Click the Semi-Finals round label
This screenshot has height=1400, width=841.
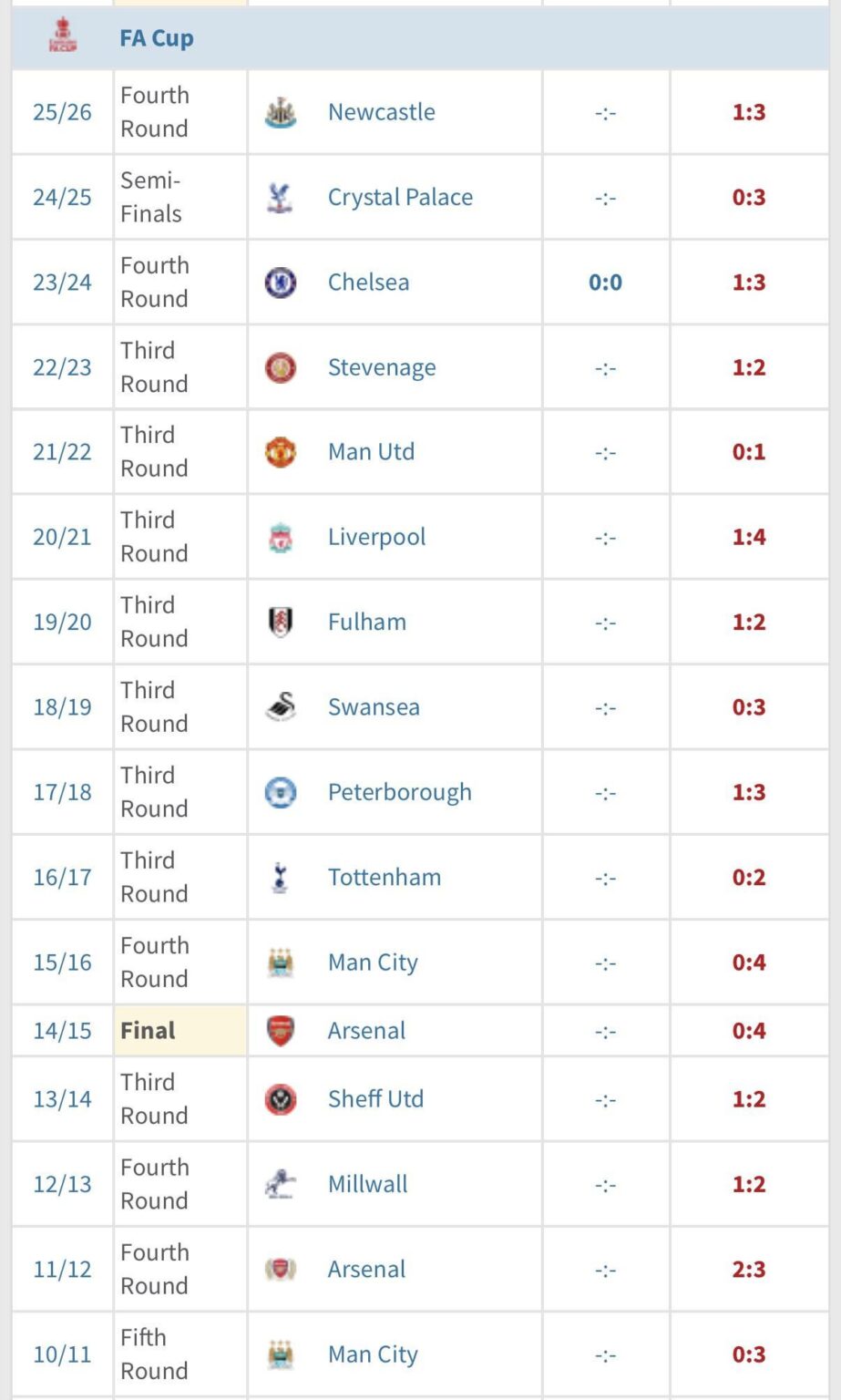(151, 197)
